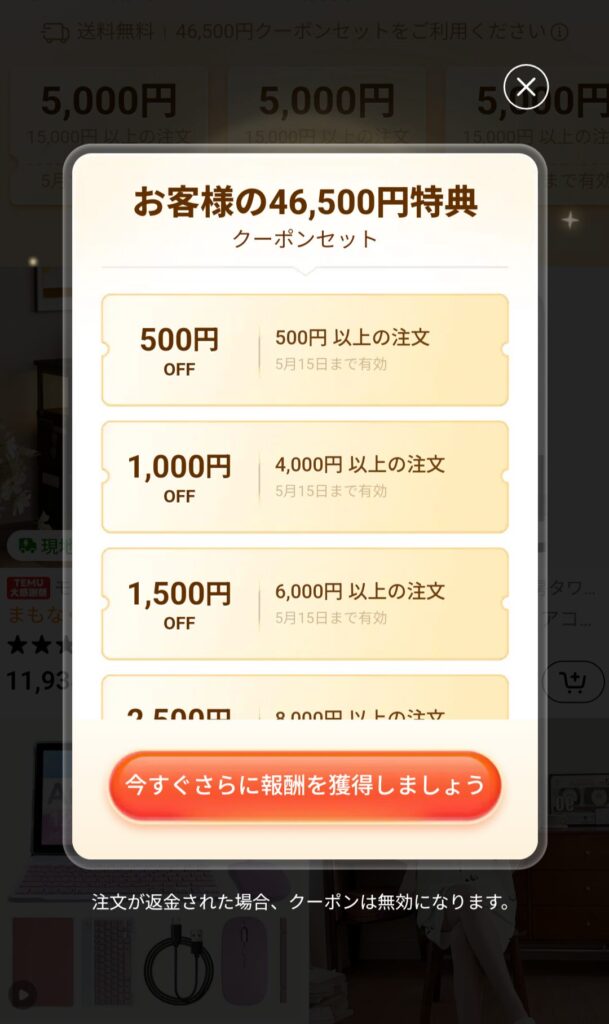The width and height of the screenshot is (609, 1024).
Task: Select the 1,500円 OFF coupon
Action: coord(304,604)
